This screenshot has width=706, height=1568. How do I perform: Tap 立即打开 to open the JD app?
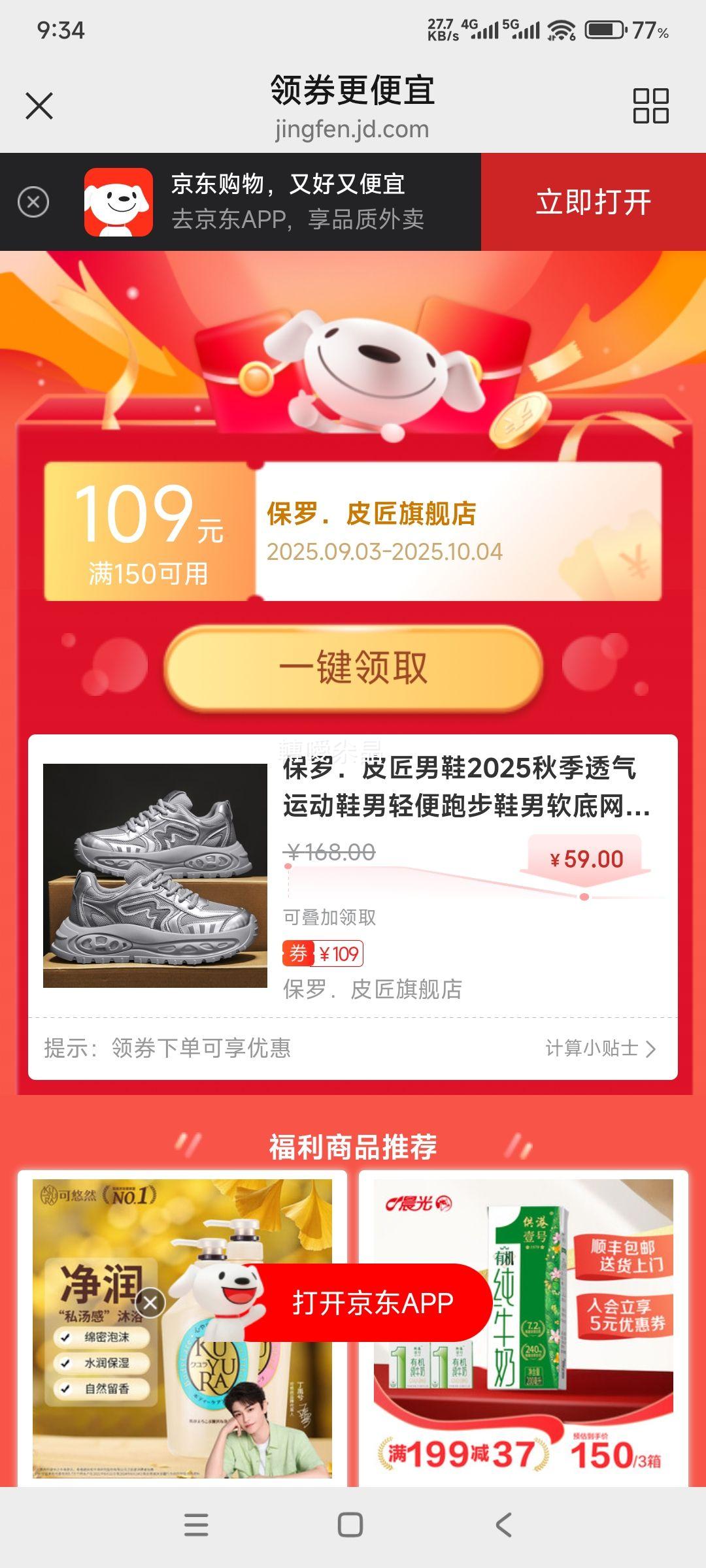tap(596, 201)
